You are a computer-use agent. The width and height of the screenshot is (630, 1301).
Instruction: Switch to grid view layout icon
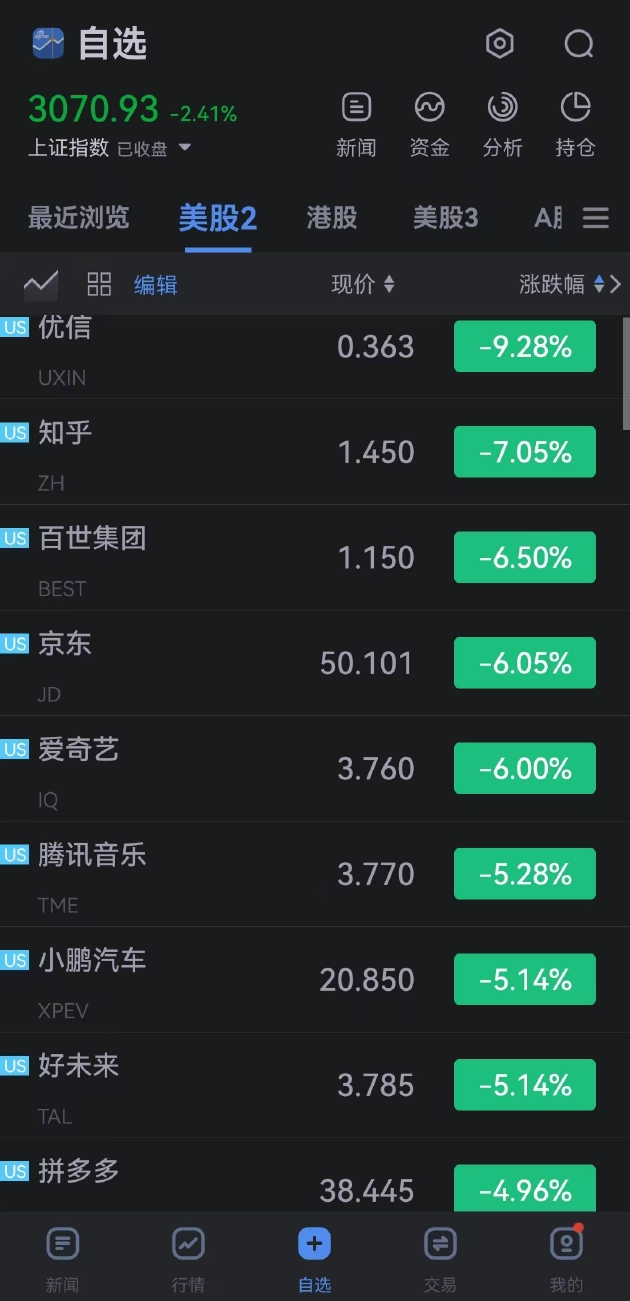tap(99, 284)
